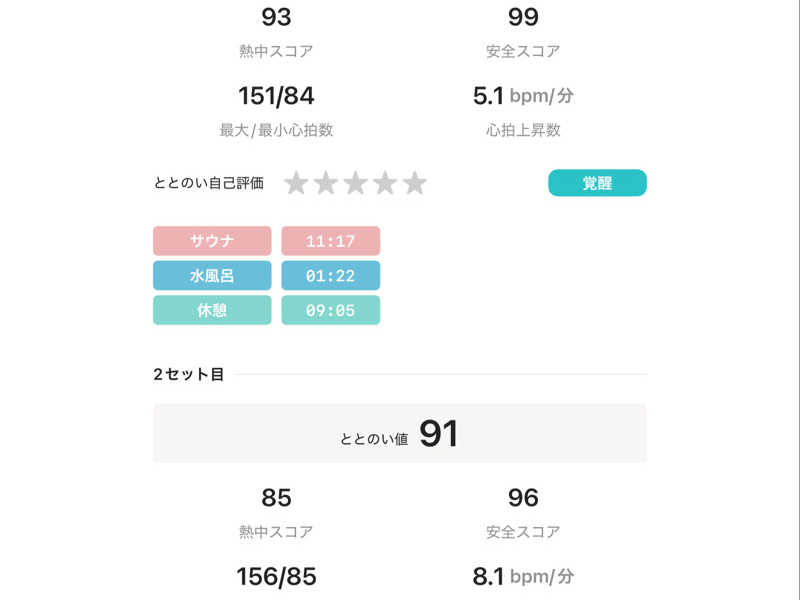
Task: Give a three-star ととのい self-rating
Action: (x=356, y=183)
